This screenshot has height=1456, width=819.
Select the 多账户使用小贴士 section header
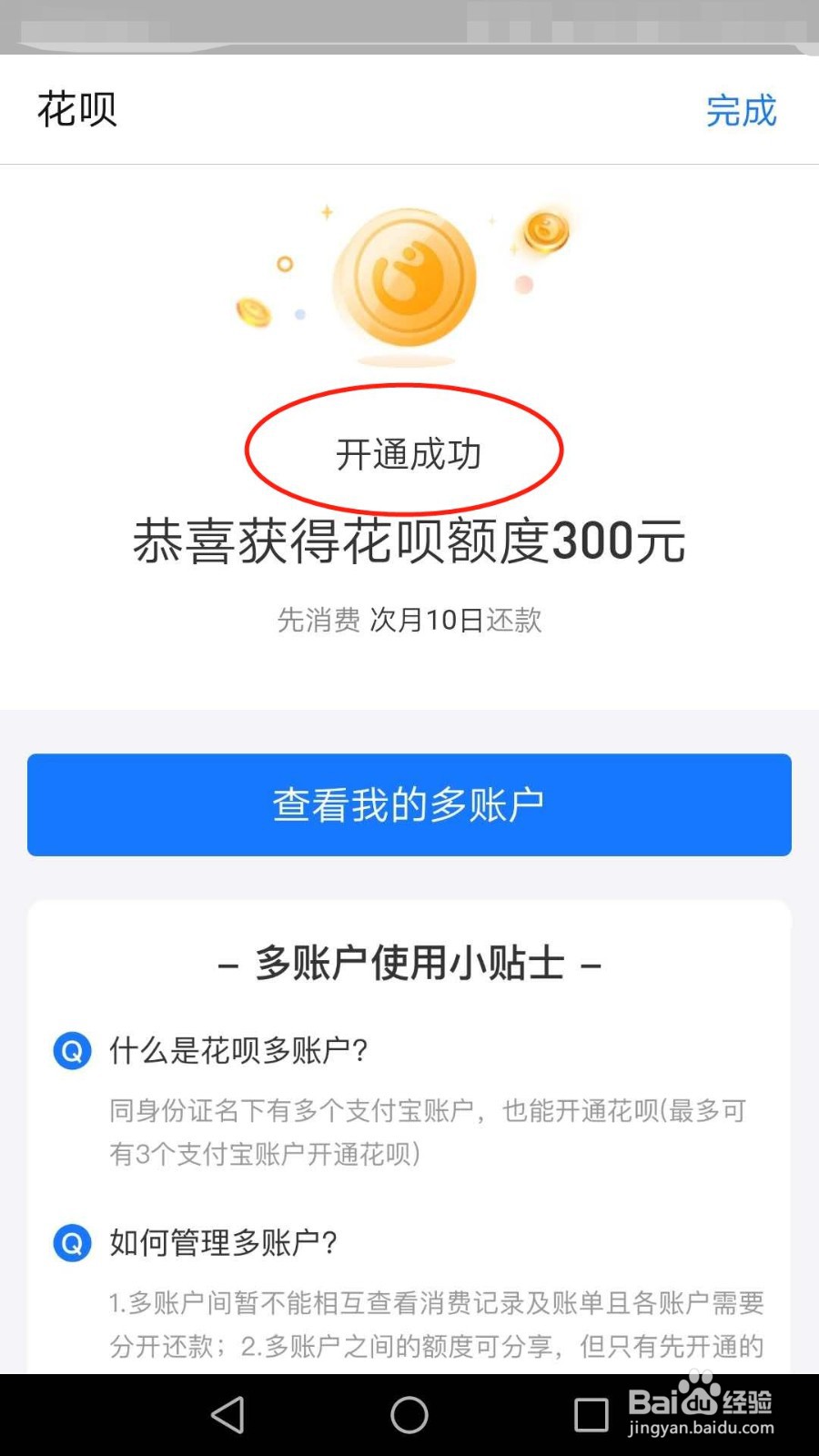(x=409, y=963)
